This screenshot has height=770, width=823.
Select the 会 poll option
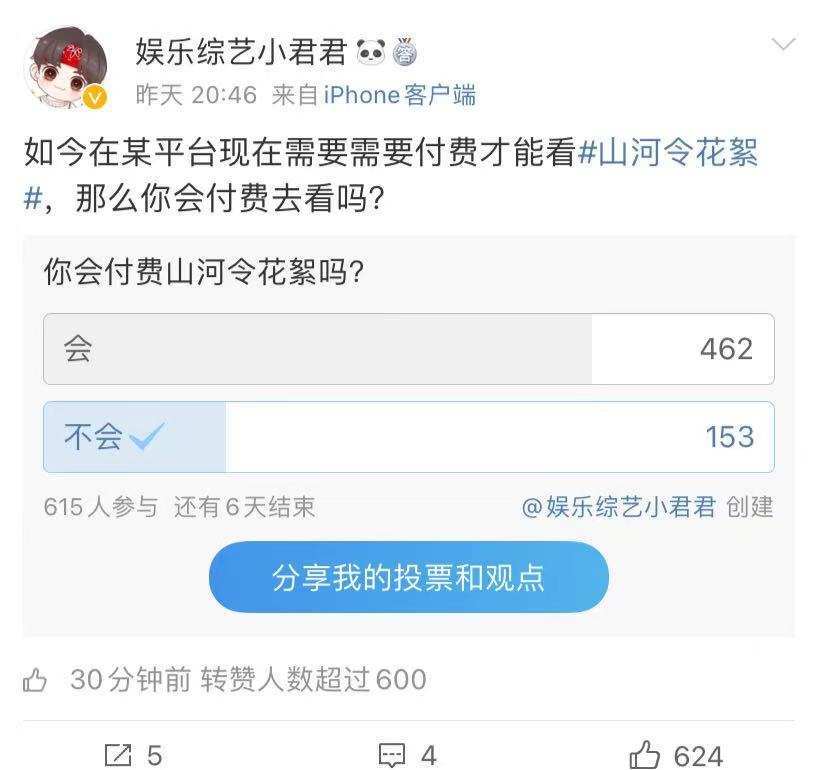[x=408, y=349]
